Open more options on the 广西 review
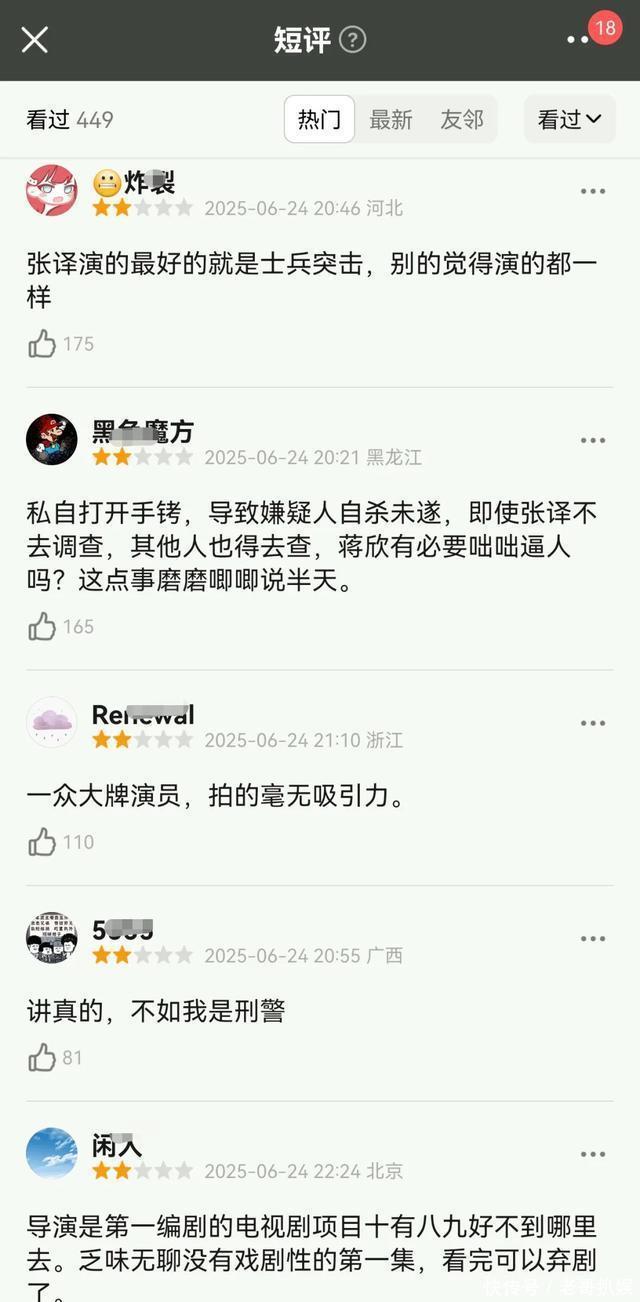 [593, 939]
